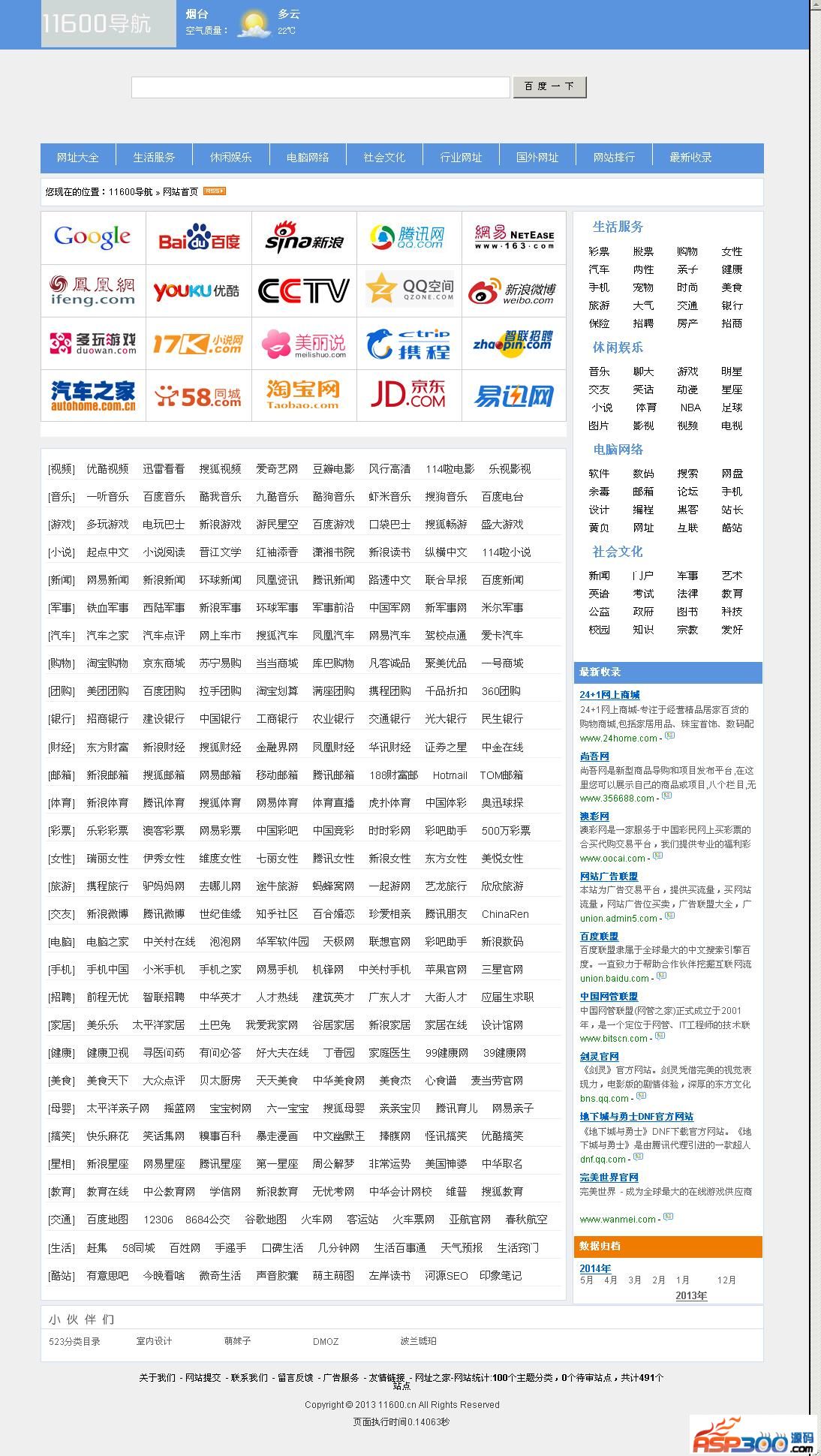
Task: Open the CCTV logo tile
Action: pos(304,290)
